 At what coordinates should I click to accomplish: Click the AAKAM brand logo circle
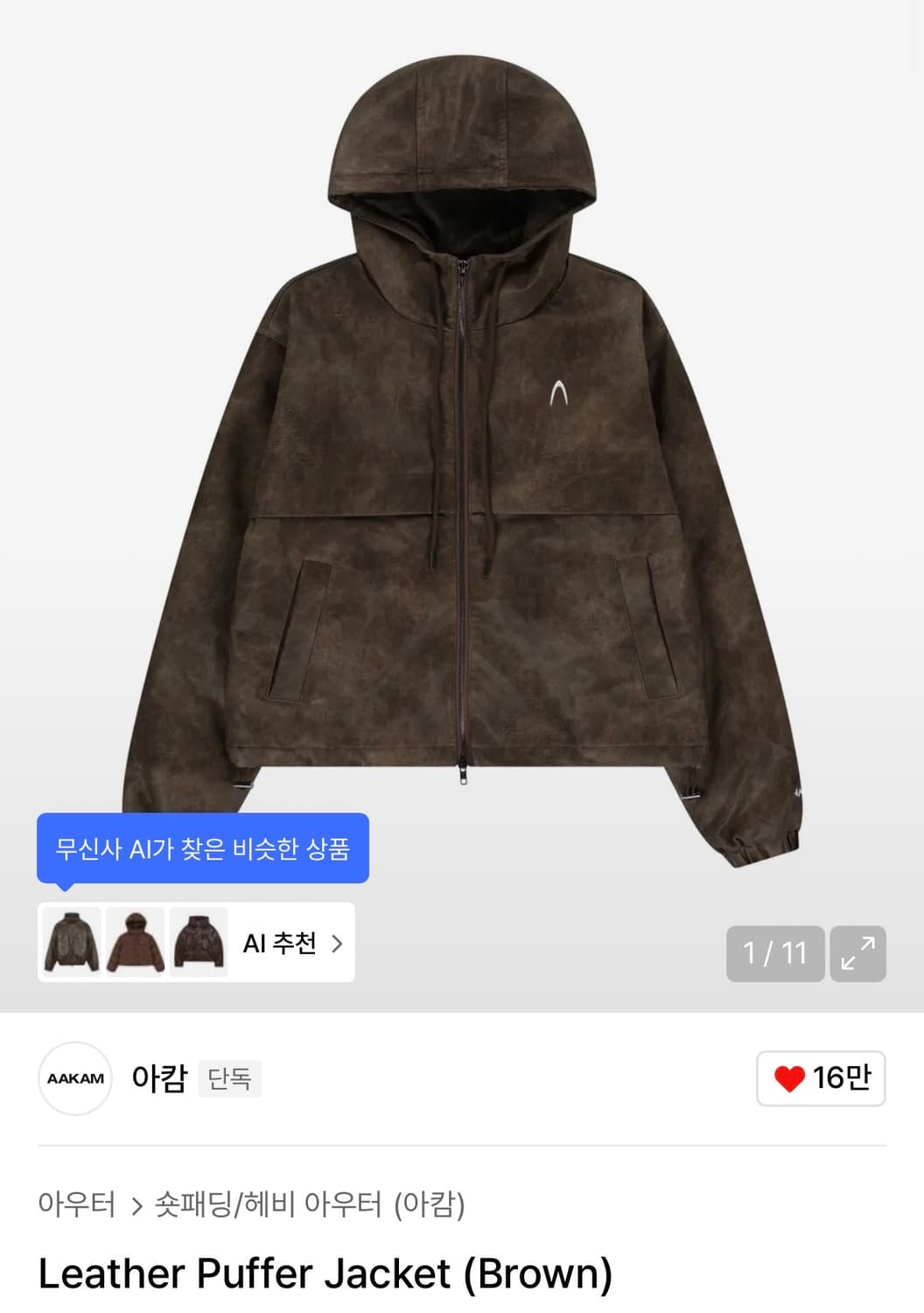tap(73, 1078)
